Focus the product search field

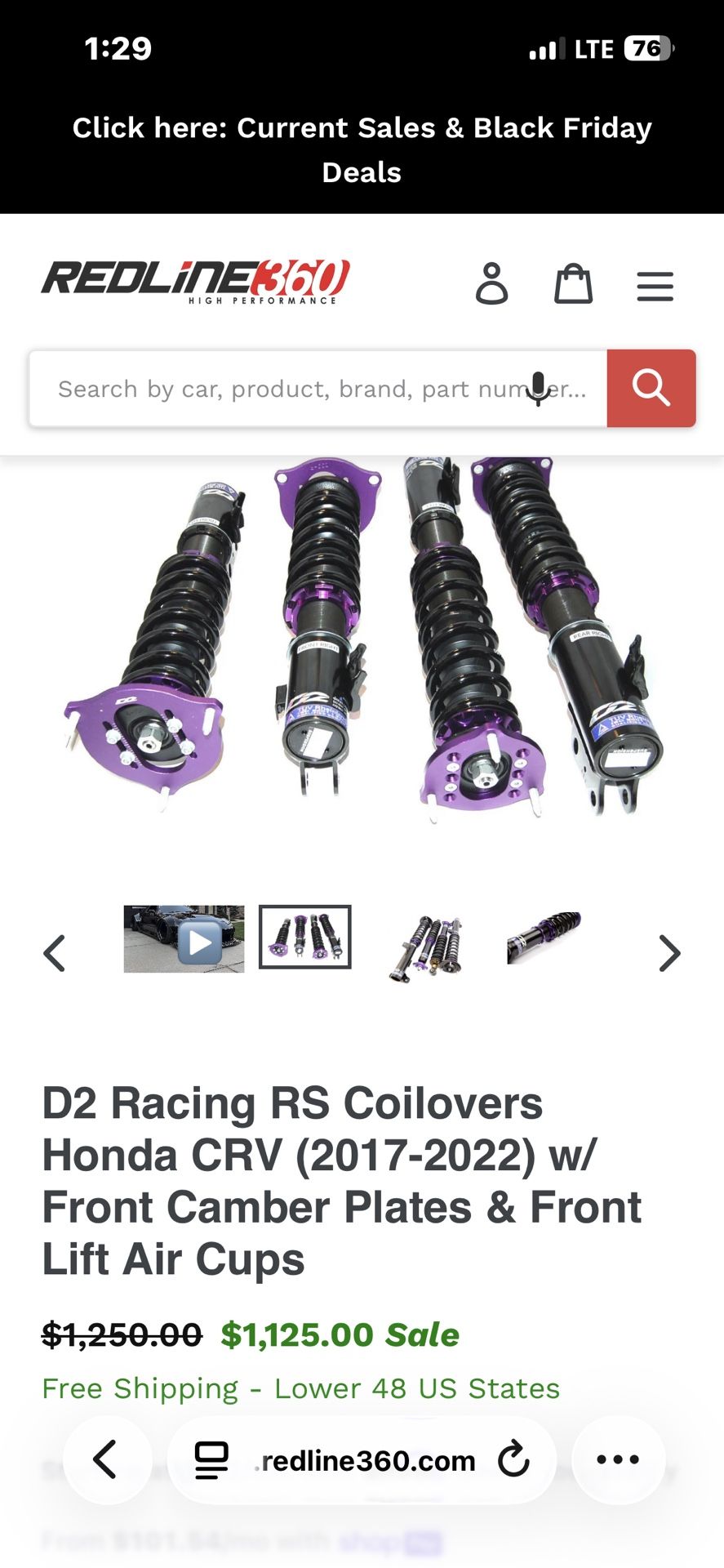[x=318, y=389]
